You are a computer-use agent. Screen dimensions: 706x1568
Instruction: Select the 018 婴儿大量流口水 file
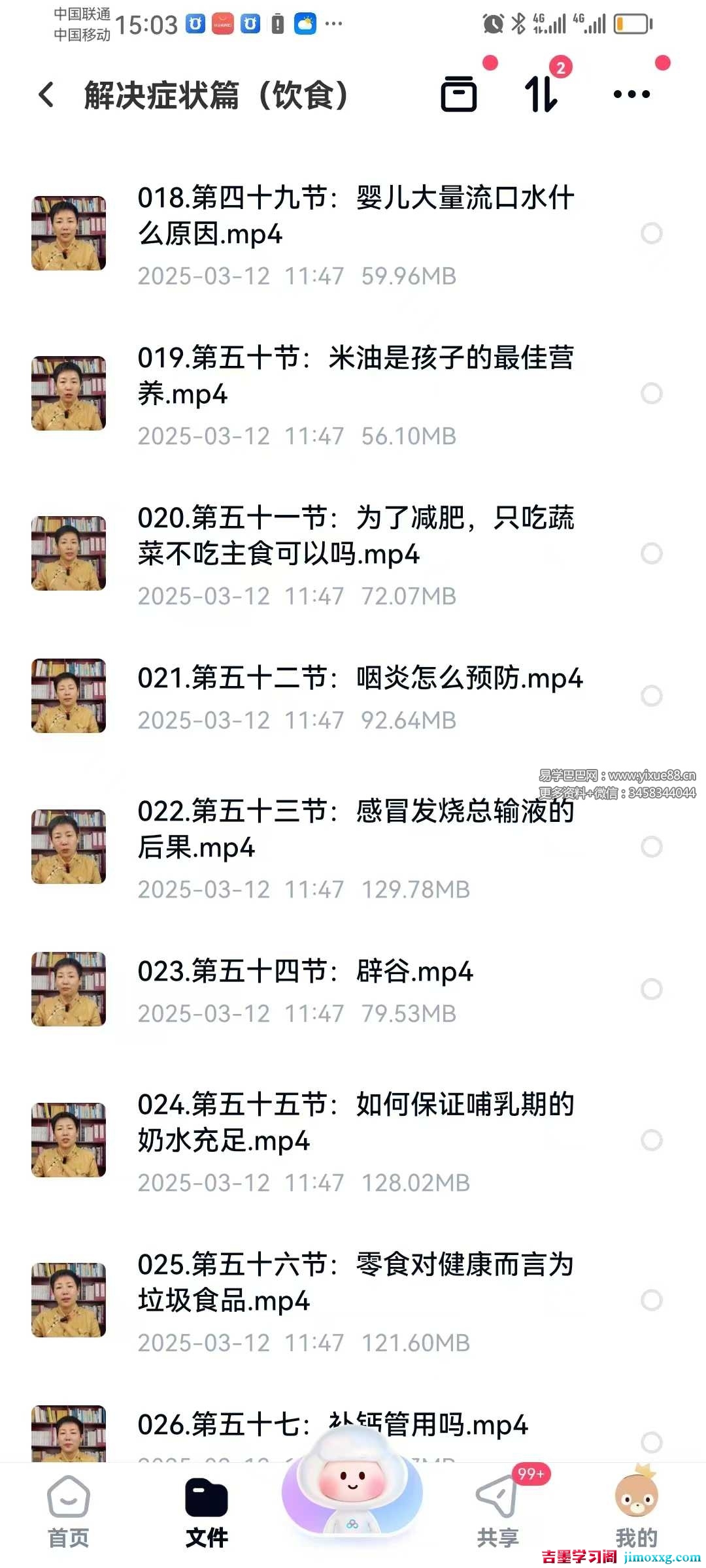[x=651, y=233]
